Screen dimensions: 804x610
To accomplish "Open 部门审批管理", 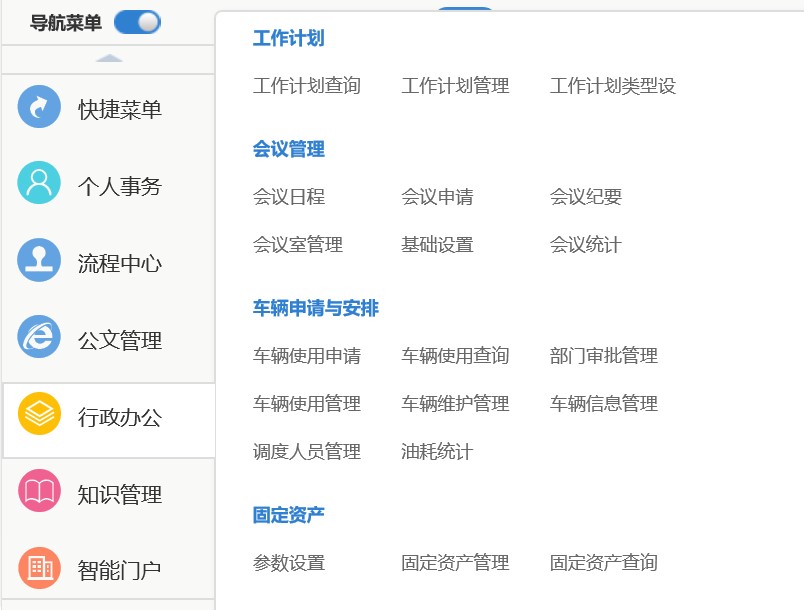I will [x=604, y=356].
